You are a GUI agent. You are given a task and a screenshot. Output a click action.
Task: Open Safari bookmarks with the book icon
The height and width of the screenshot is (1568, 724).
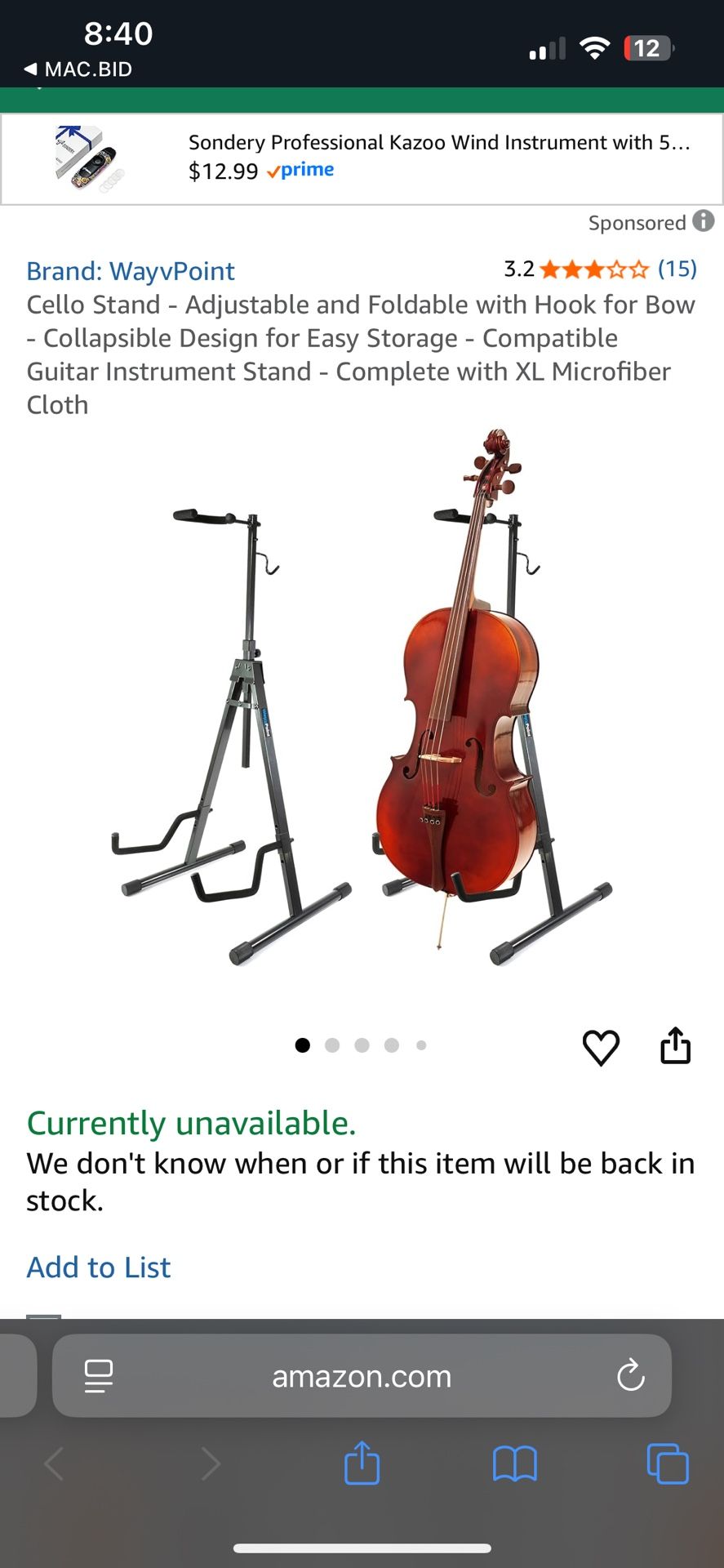(x=514, y=1463)
